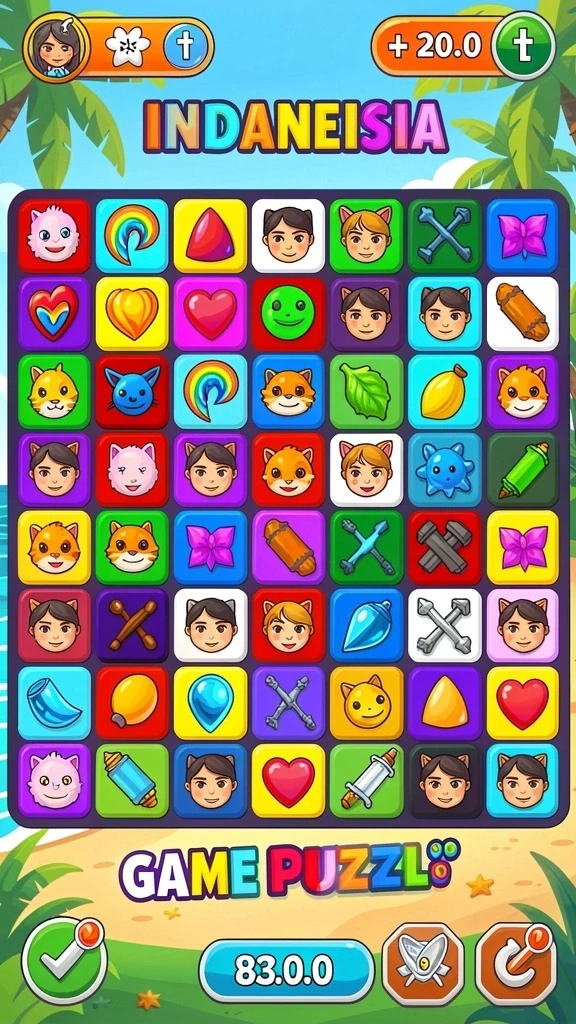Select the blue cat face tile
This screenshot has width=576, height=1024.
pyautogui.click(x=132, y=391)
